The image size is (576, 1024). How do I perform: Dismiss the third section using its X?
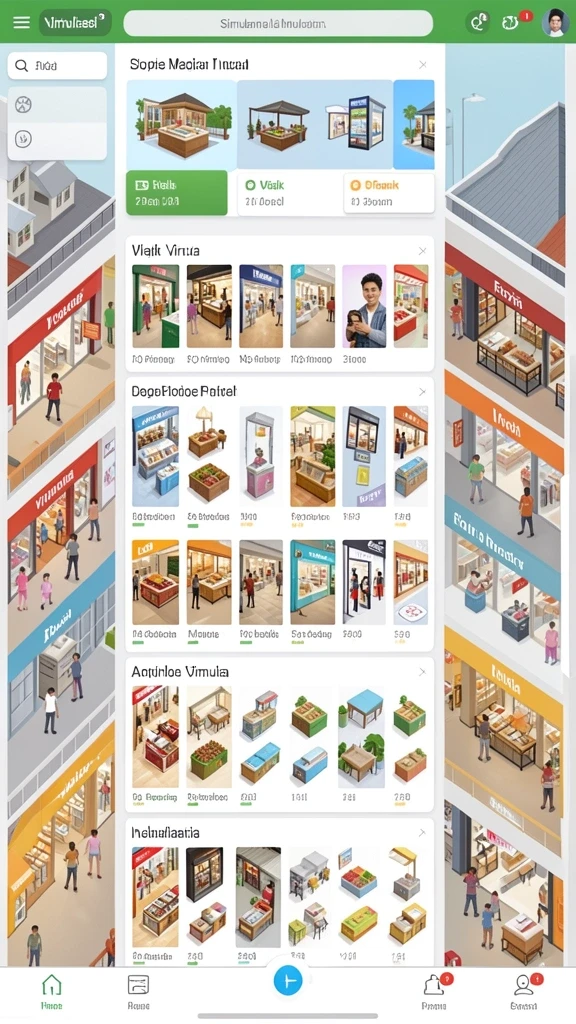coord(423,392)
